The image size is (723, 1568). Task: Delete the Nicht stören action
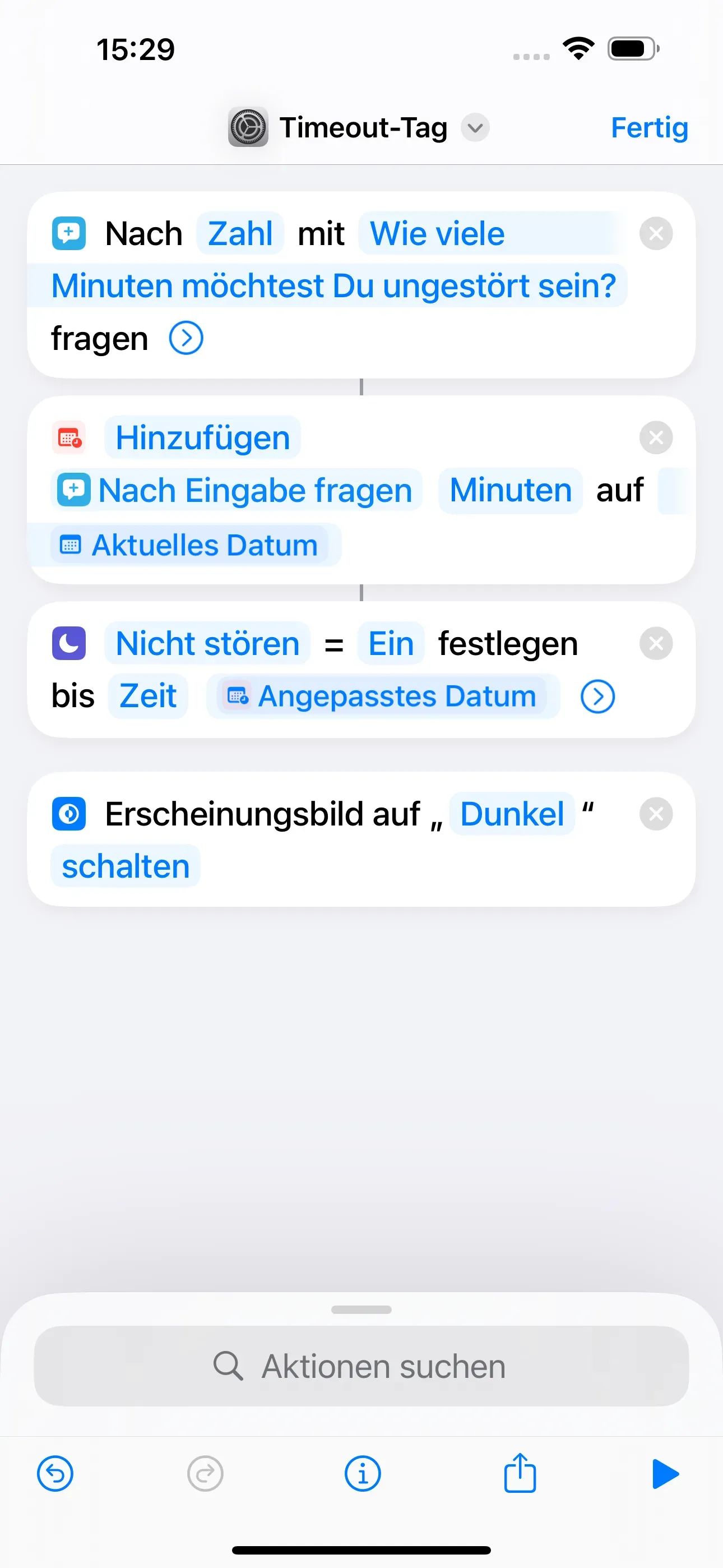[x=655, y=643]
